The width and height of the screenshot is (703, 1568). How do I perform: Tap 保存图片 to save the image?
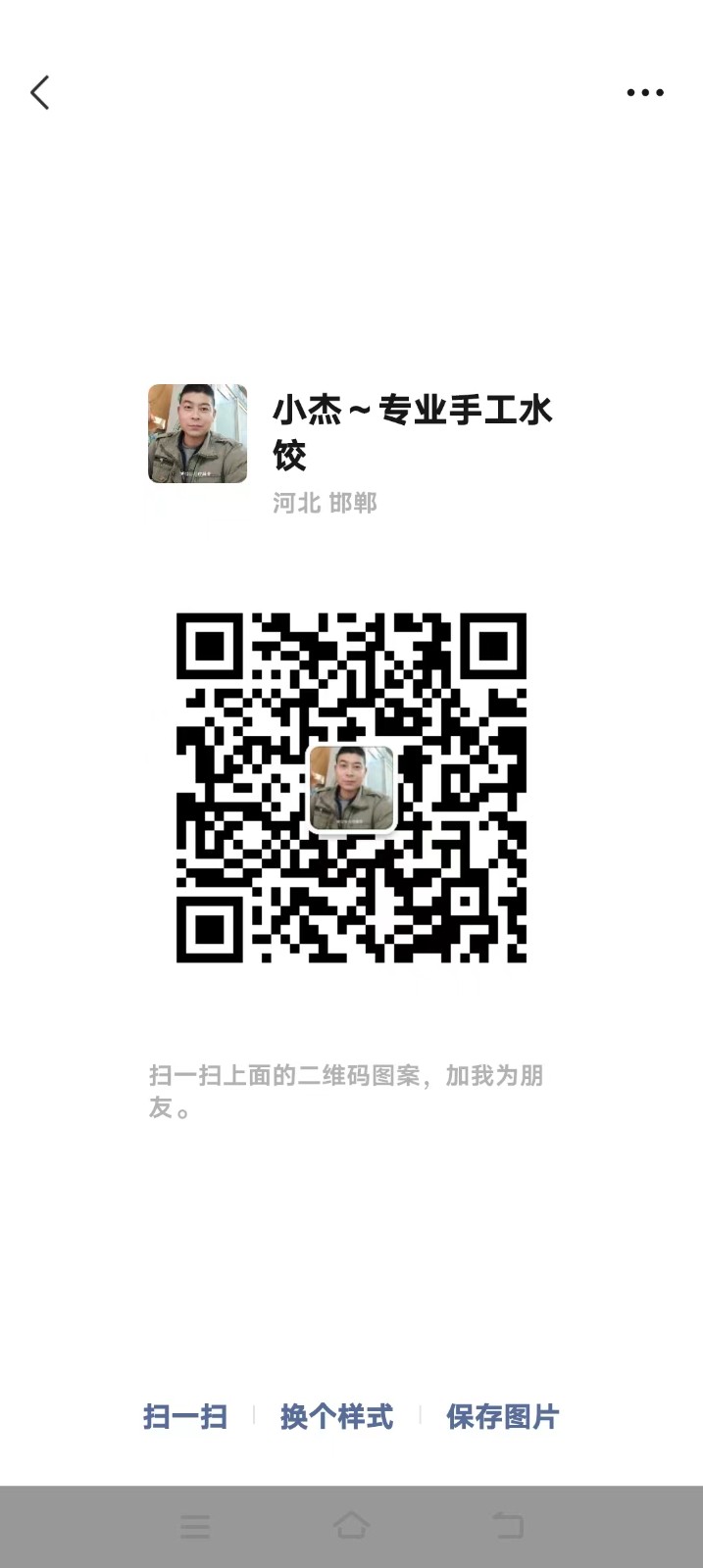pos(502,1416)
